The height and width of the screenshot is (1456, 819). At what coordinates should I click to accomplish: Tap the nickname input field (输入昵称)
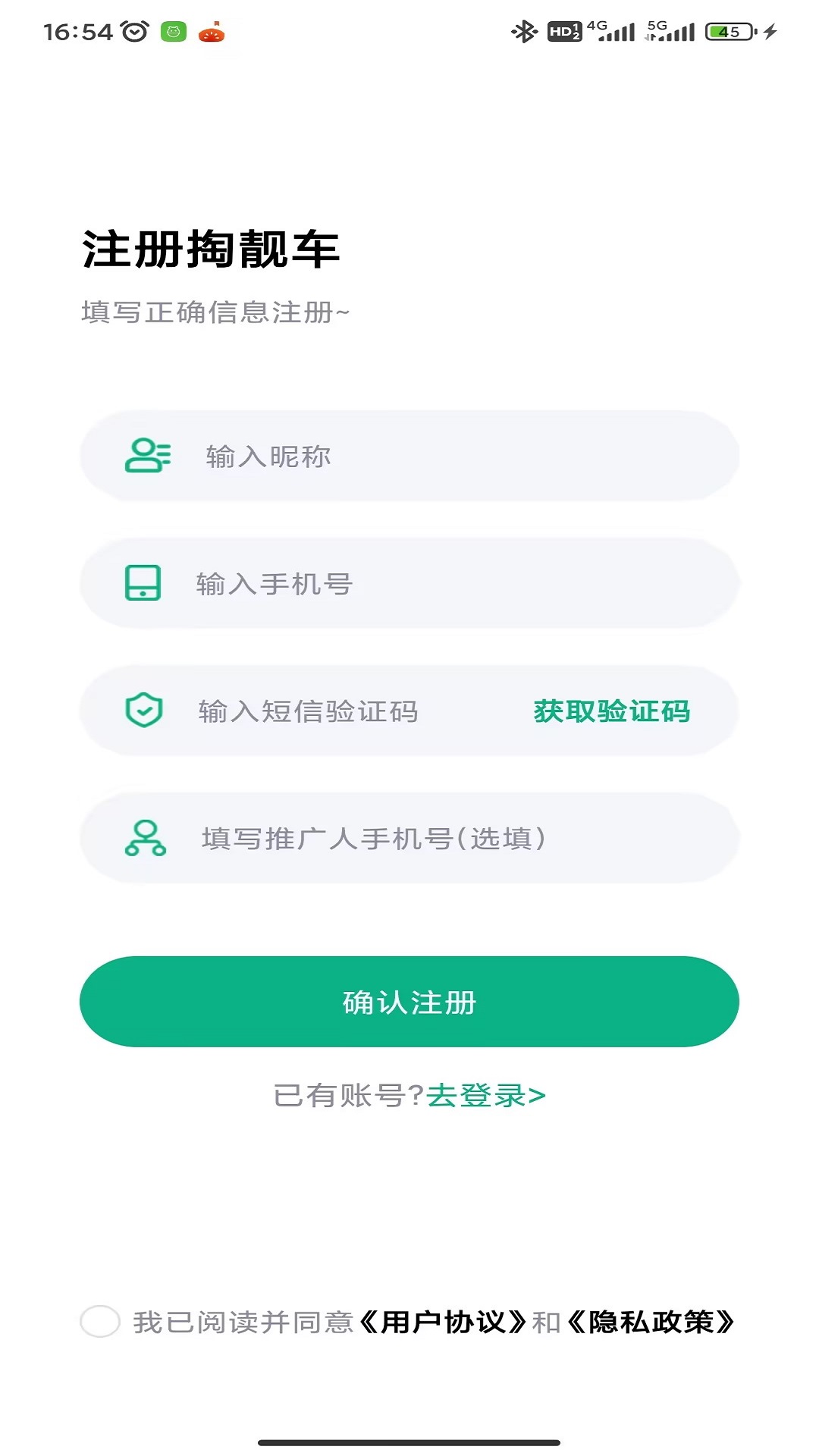[x=425, y=457]
